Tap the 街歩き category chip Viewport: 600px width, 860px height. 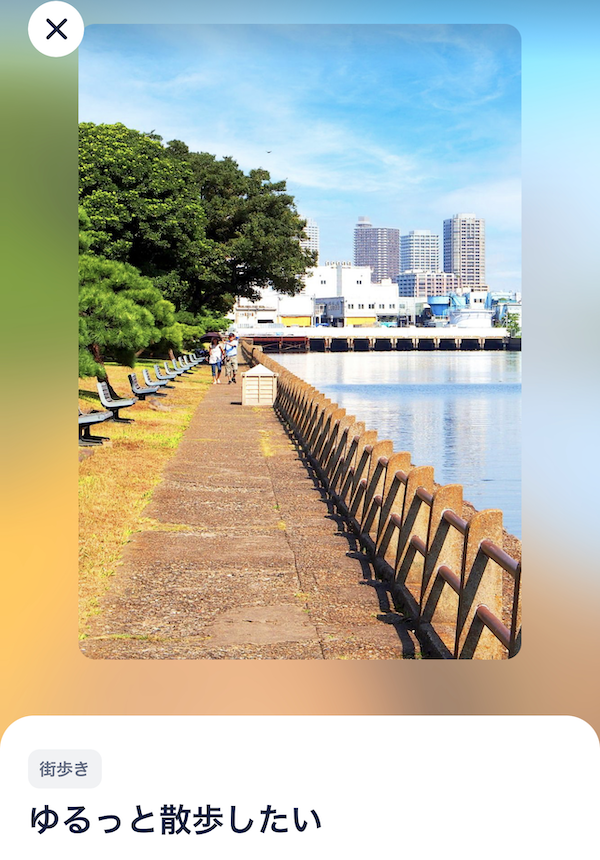point(65,769)
